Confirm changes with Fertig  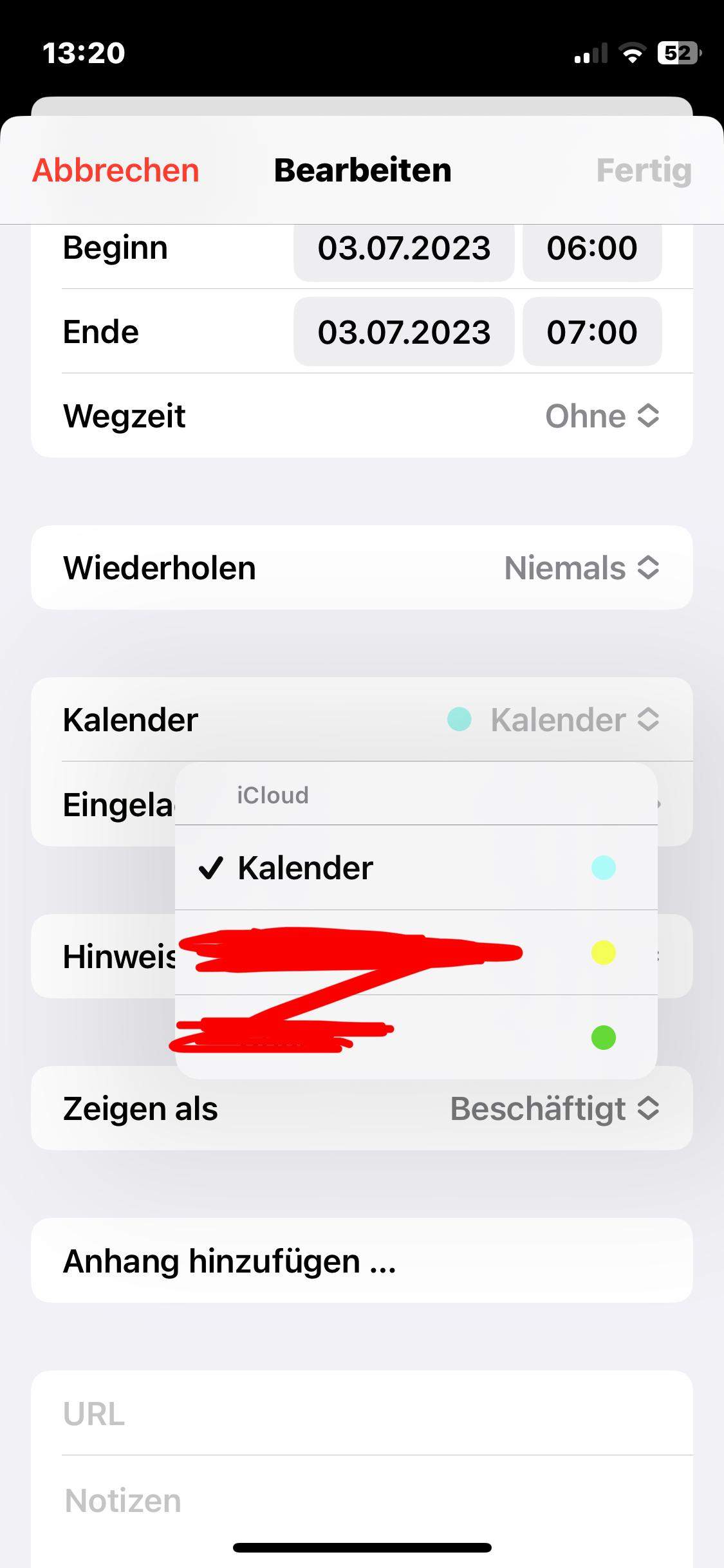tap(644, 171)
